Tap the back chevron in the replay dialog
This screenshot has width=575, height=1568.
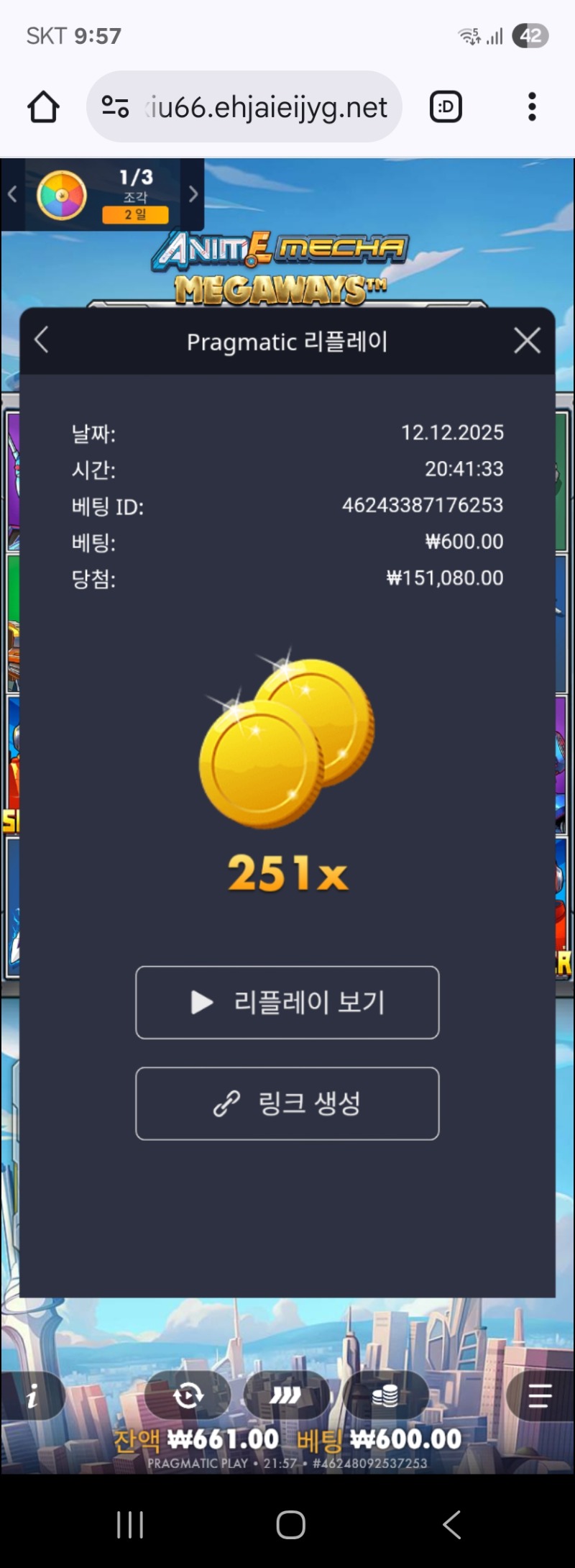pyautogui.click(x=42, y=341)
